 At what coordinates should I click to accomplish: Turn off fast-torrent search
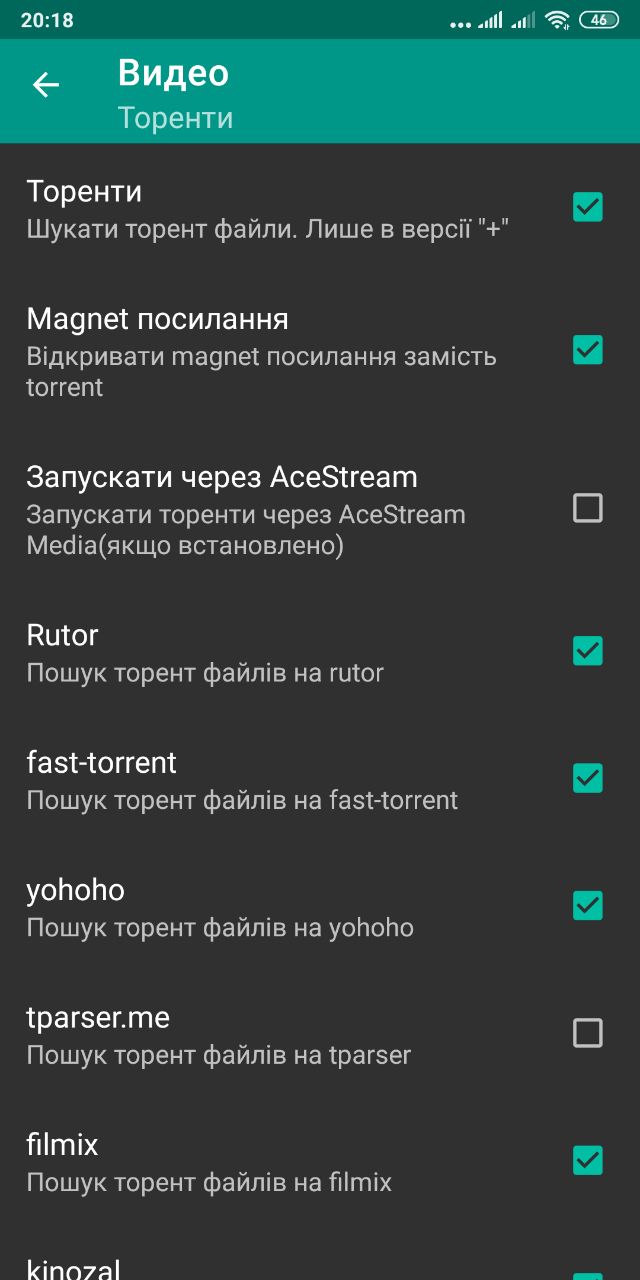pos(588,778)
